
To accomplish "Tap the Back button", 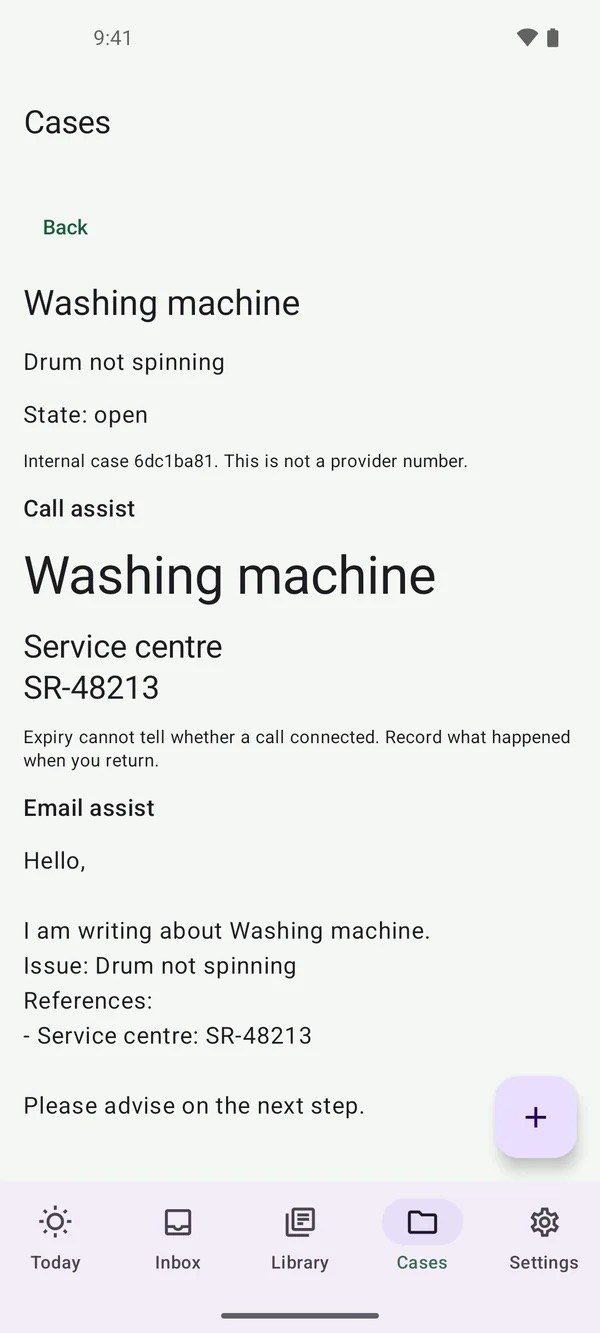I will point(65,227).
